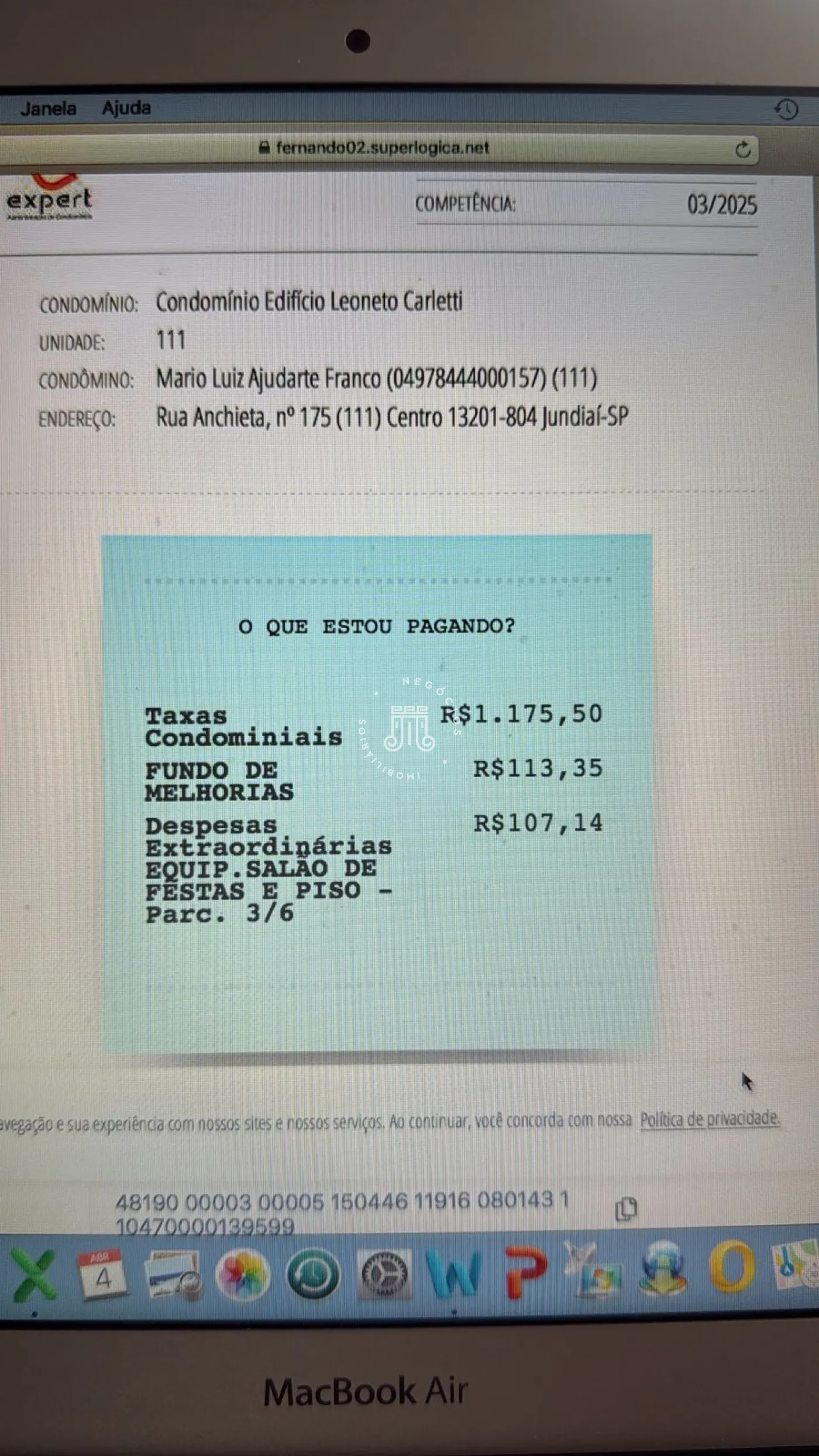
Task: Launch Word from the dock
Action: click(454, 1275)
